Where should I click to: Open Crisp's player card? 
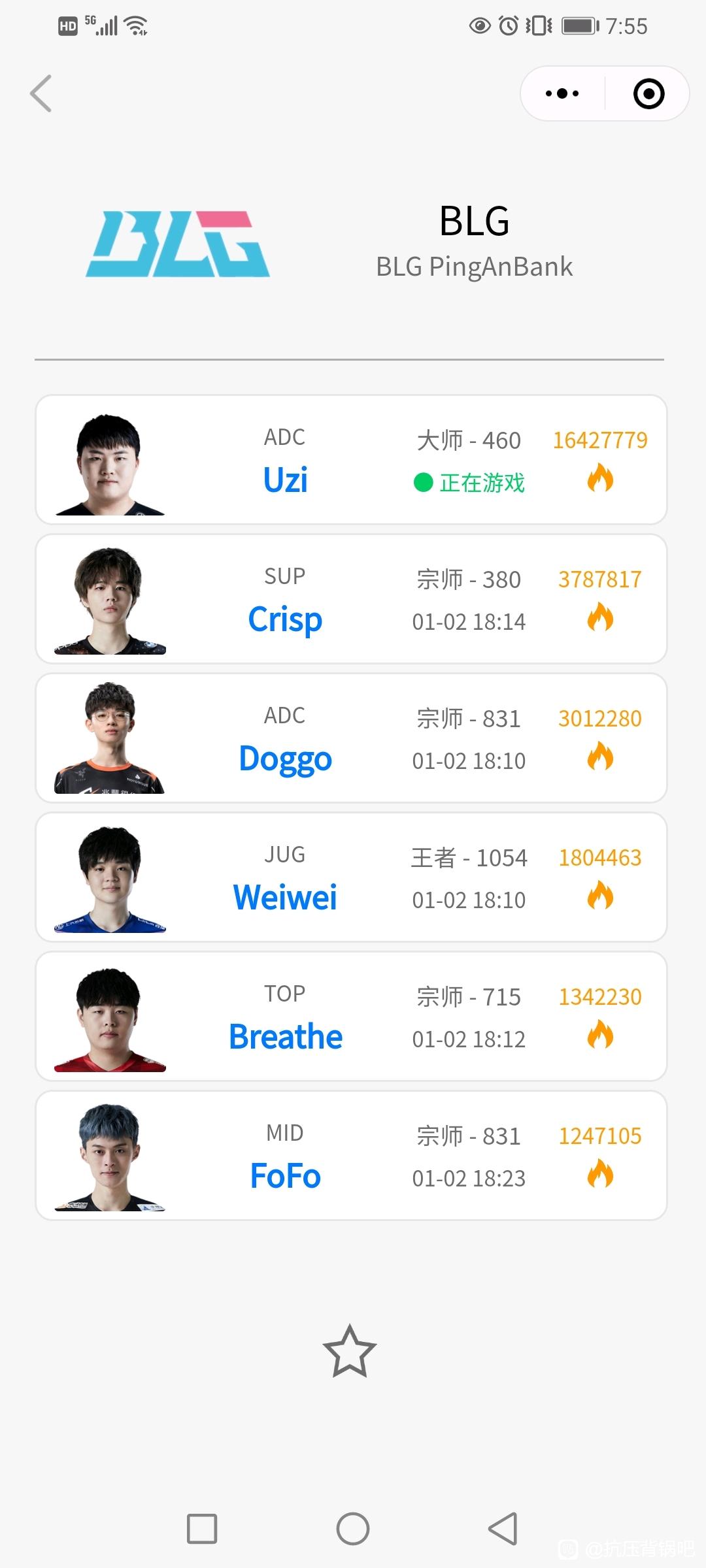[x=351, y=598]
